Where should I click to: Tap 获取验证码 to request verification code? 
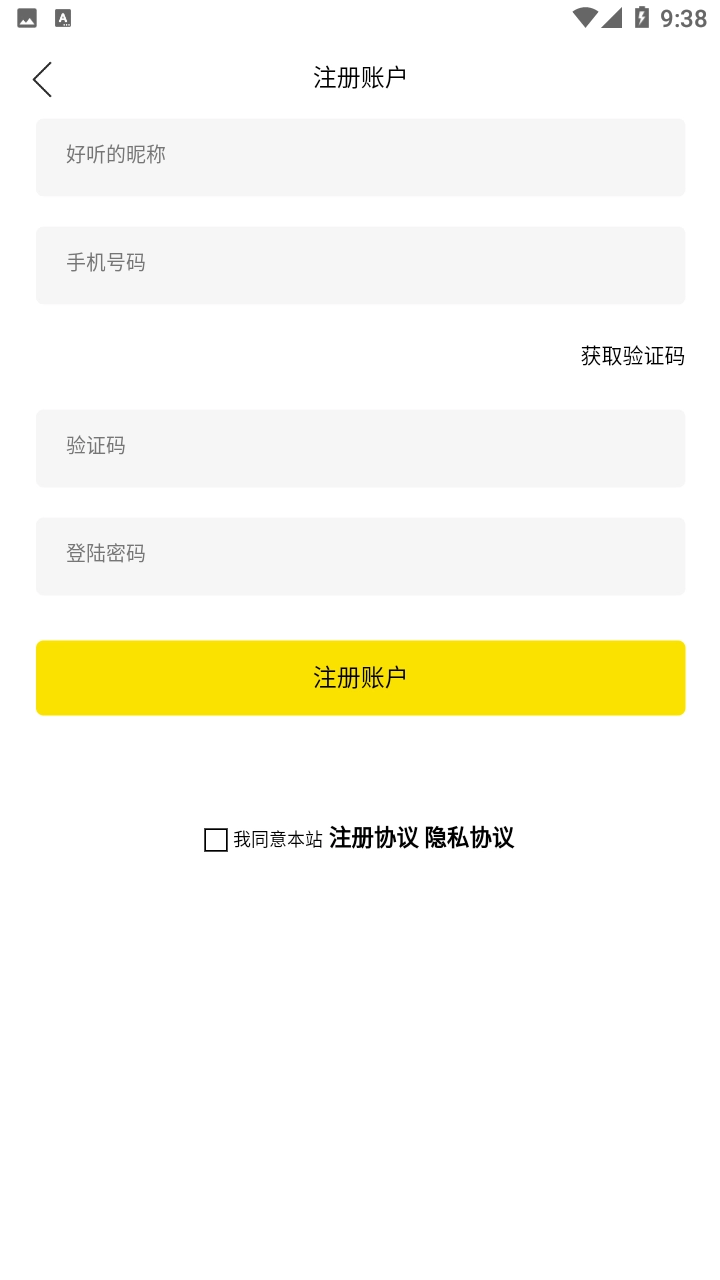click(x=631, y=356)
